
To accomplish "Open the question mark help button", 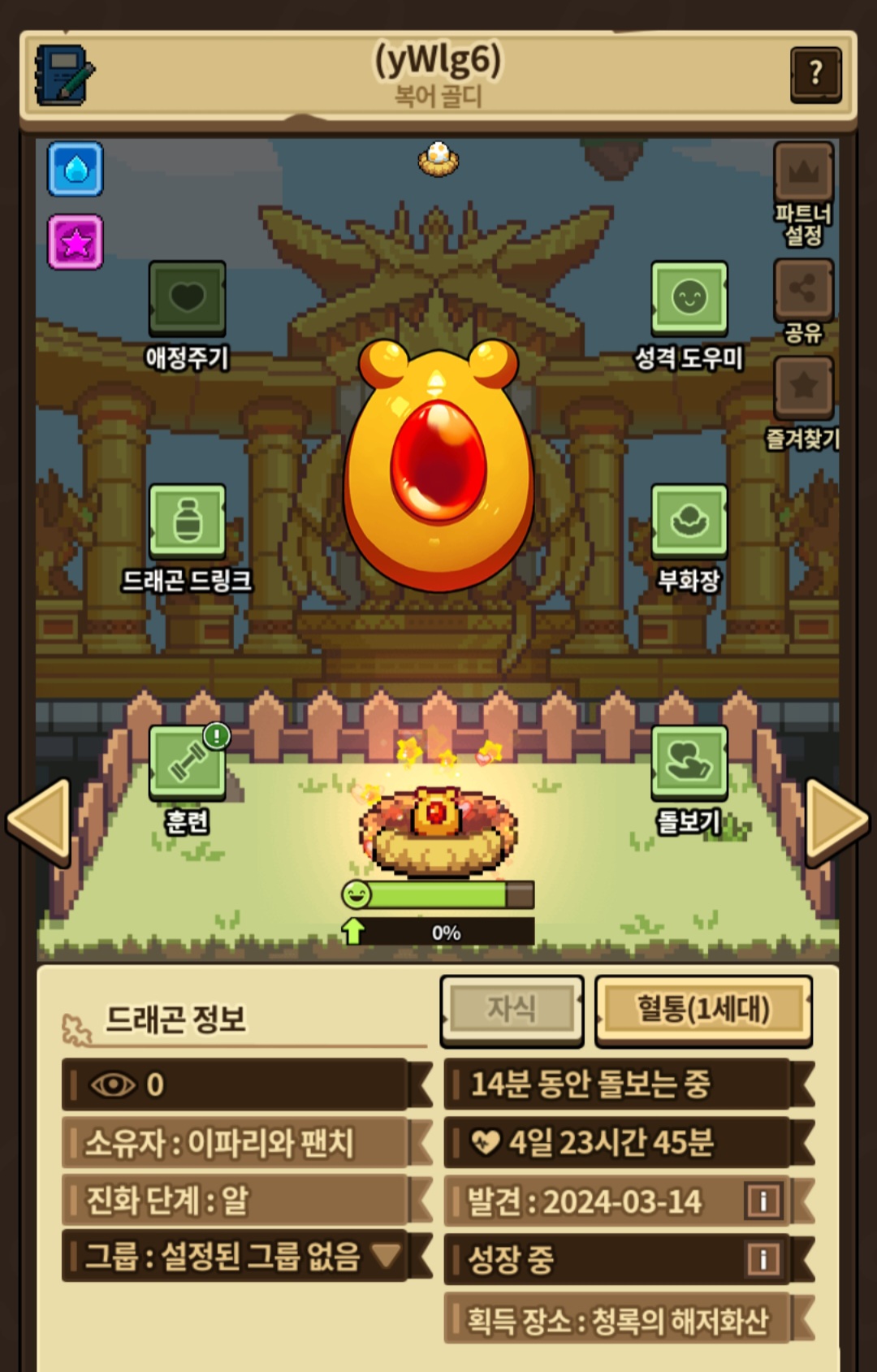I will click(815, 75).
